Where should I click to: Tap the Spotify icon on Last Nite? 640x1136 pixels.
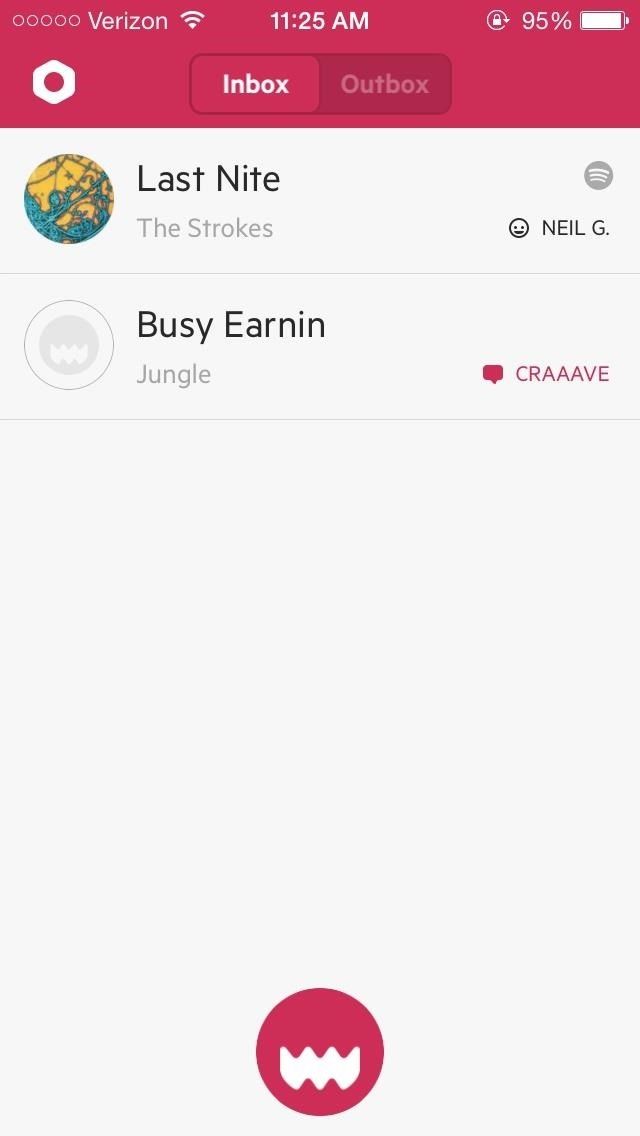pyautogui.click(x=598, y=176)
